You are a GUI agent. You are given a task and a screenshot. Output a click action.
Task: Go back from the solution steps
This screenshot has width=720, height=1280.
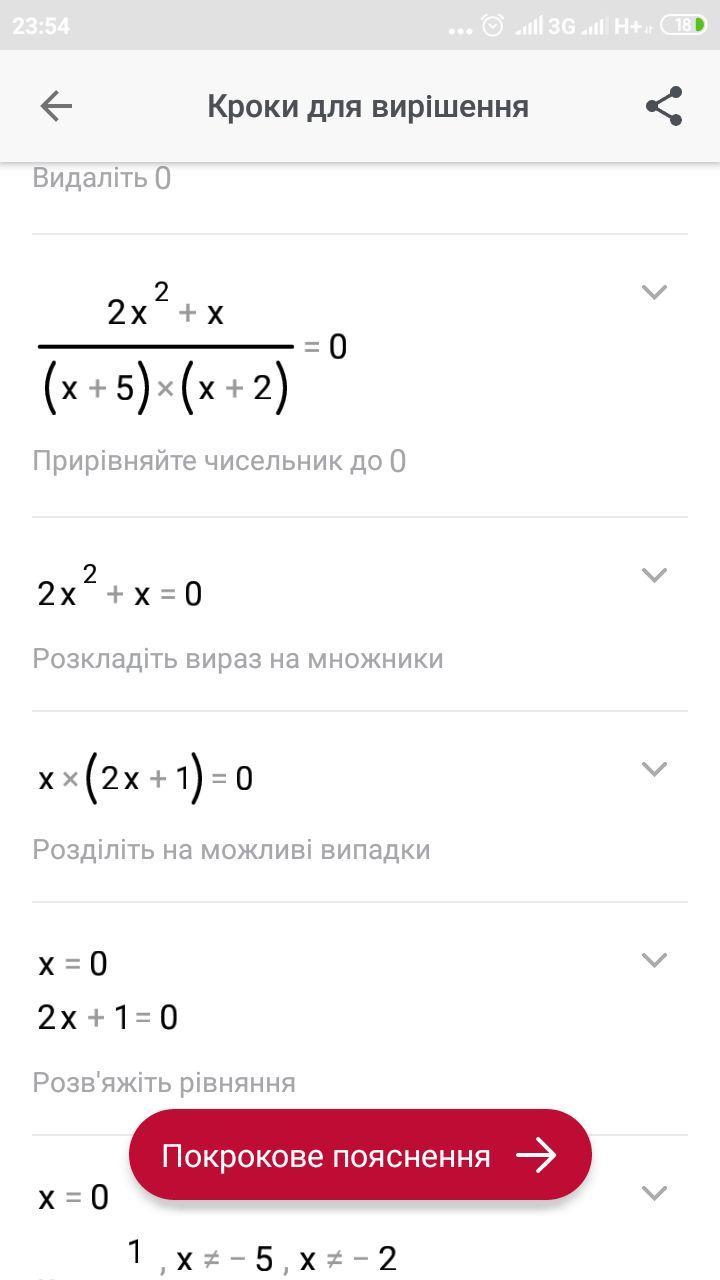(x=56, y=106)
